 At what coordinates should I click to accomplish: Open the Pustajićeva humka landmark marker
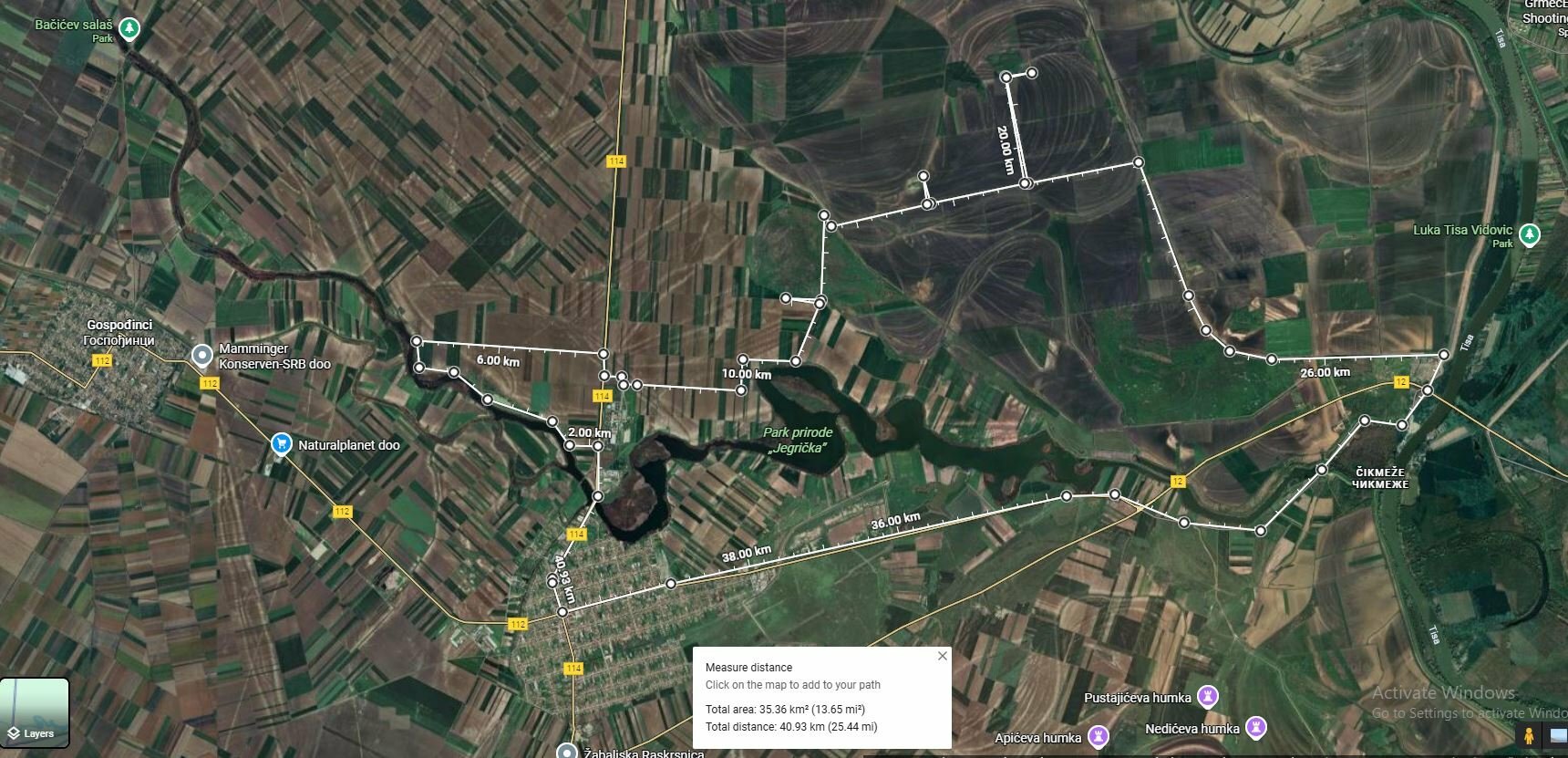pos(1208,698)
